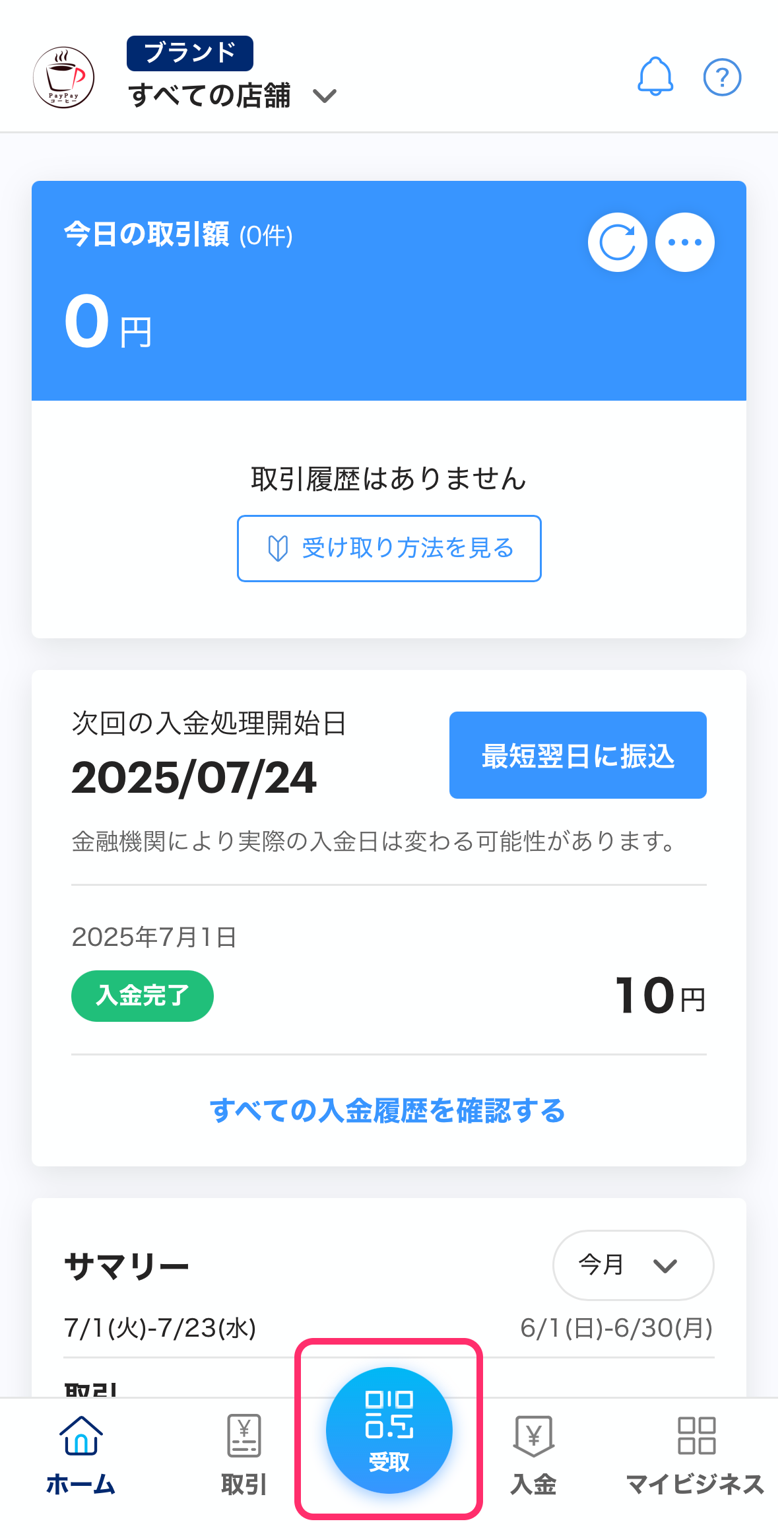Open すべての入金履歴を確認する link

[x=388, y=1110]
